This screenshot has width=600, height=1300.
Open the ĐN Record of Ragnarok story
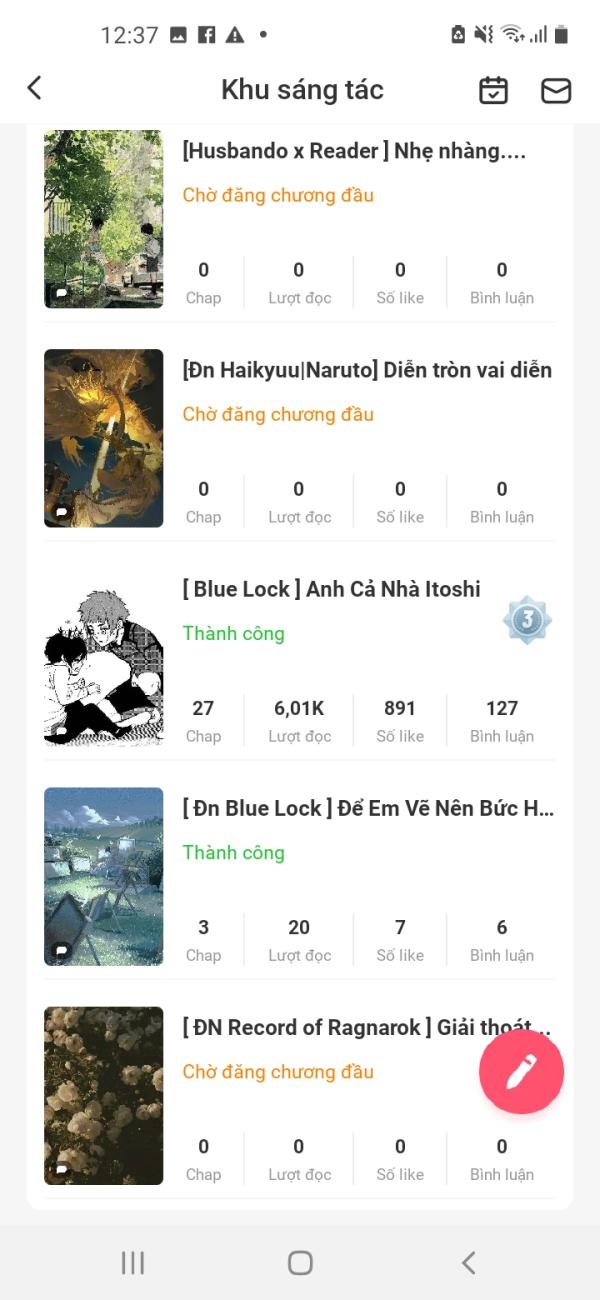tap(300, 1095)
